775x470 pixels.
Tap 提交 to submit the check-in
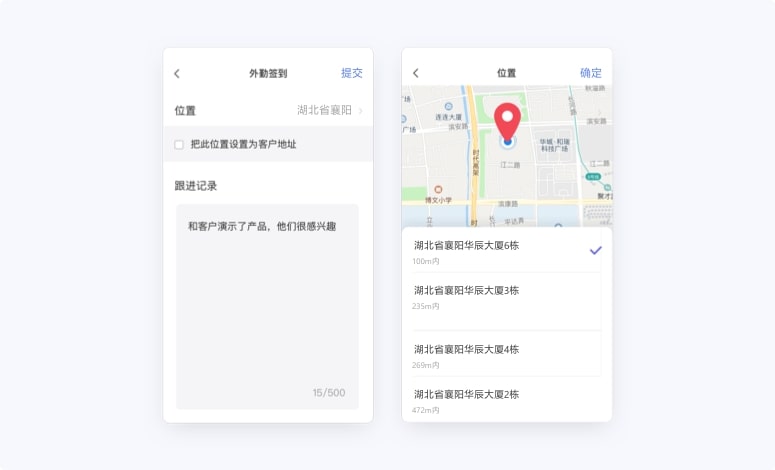[x=351, y=73]
